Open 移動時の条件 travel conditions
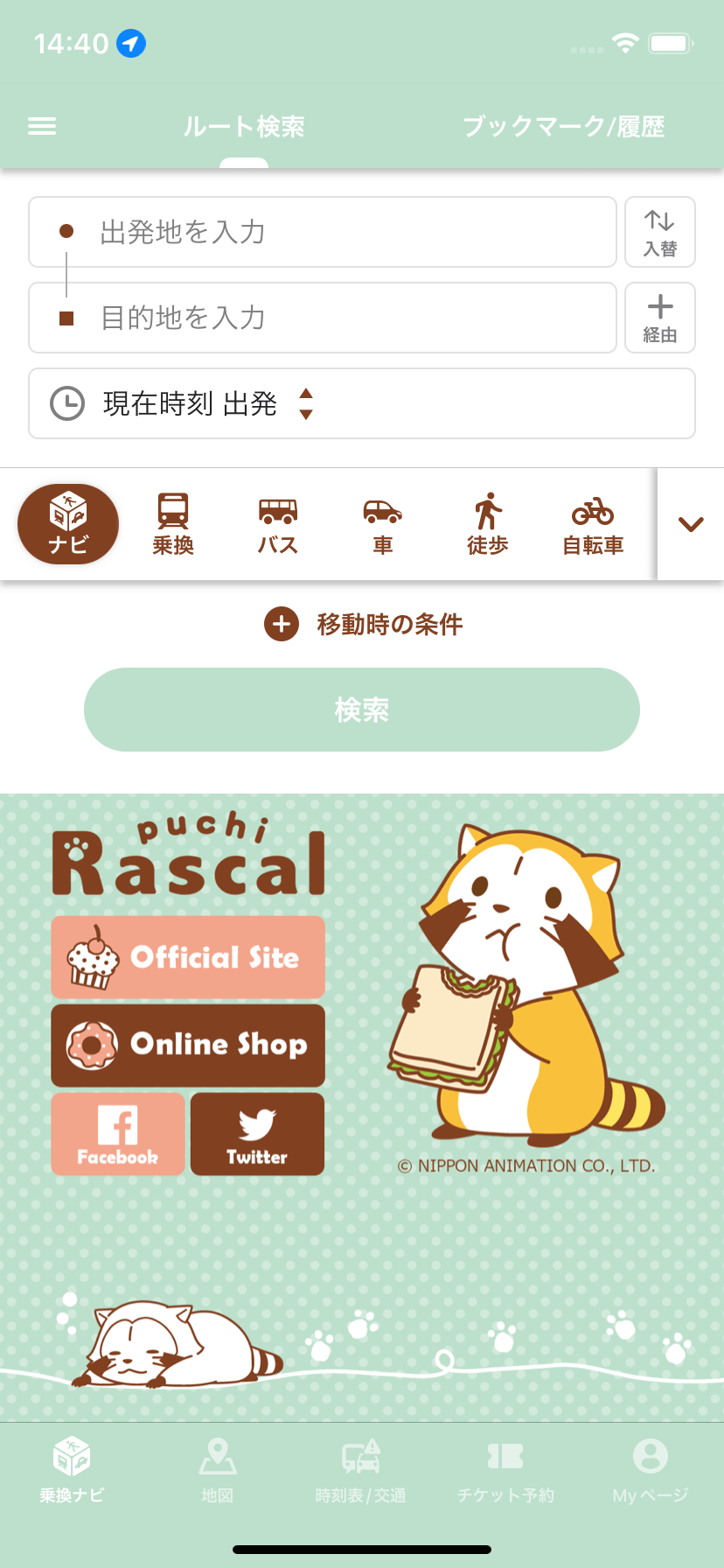This screenshot has width=724, height=1568. click(x=363, y=625)
